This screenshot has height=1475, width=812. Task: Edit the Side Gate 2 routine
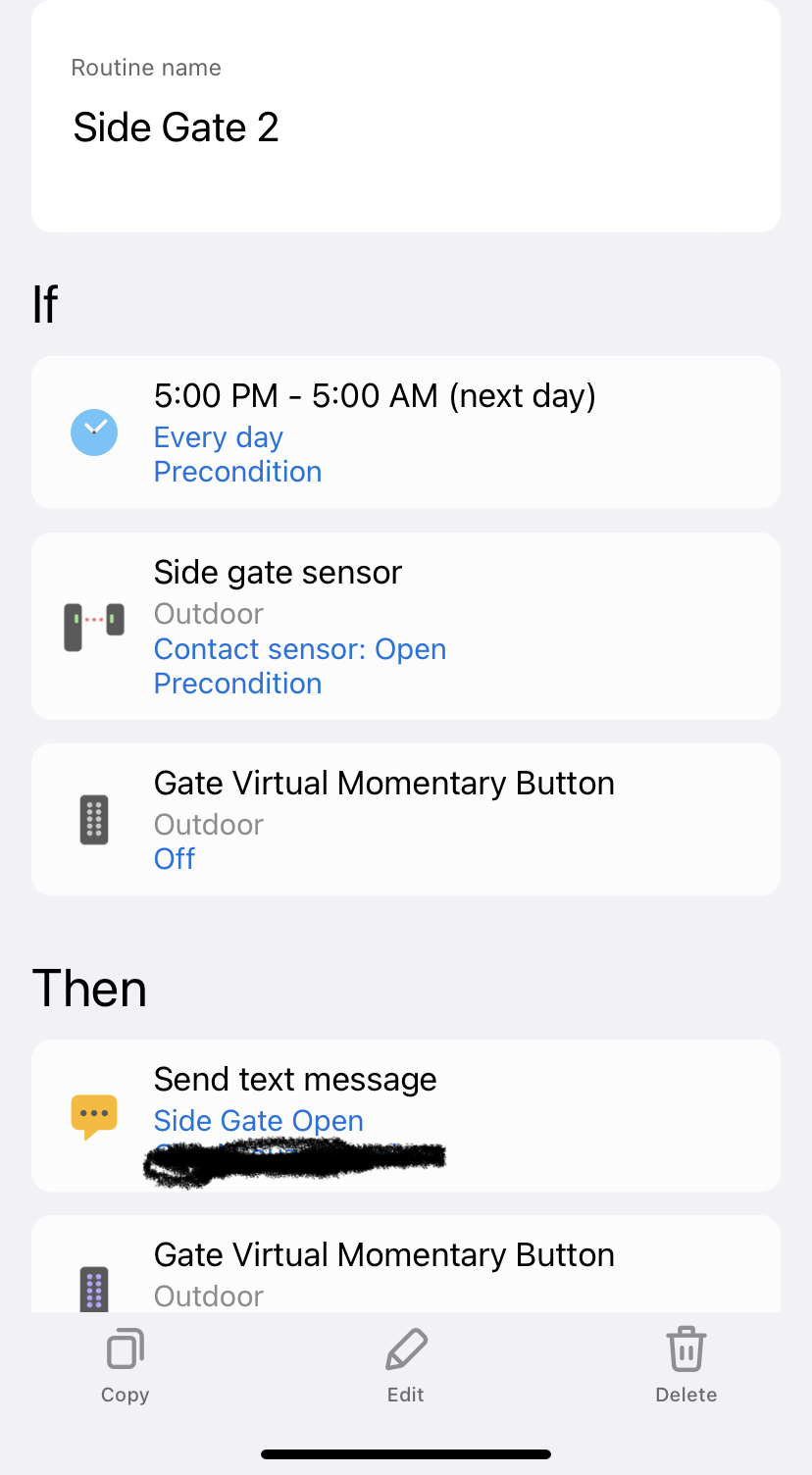click(x=406, y=1366)
